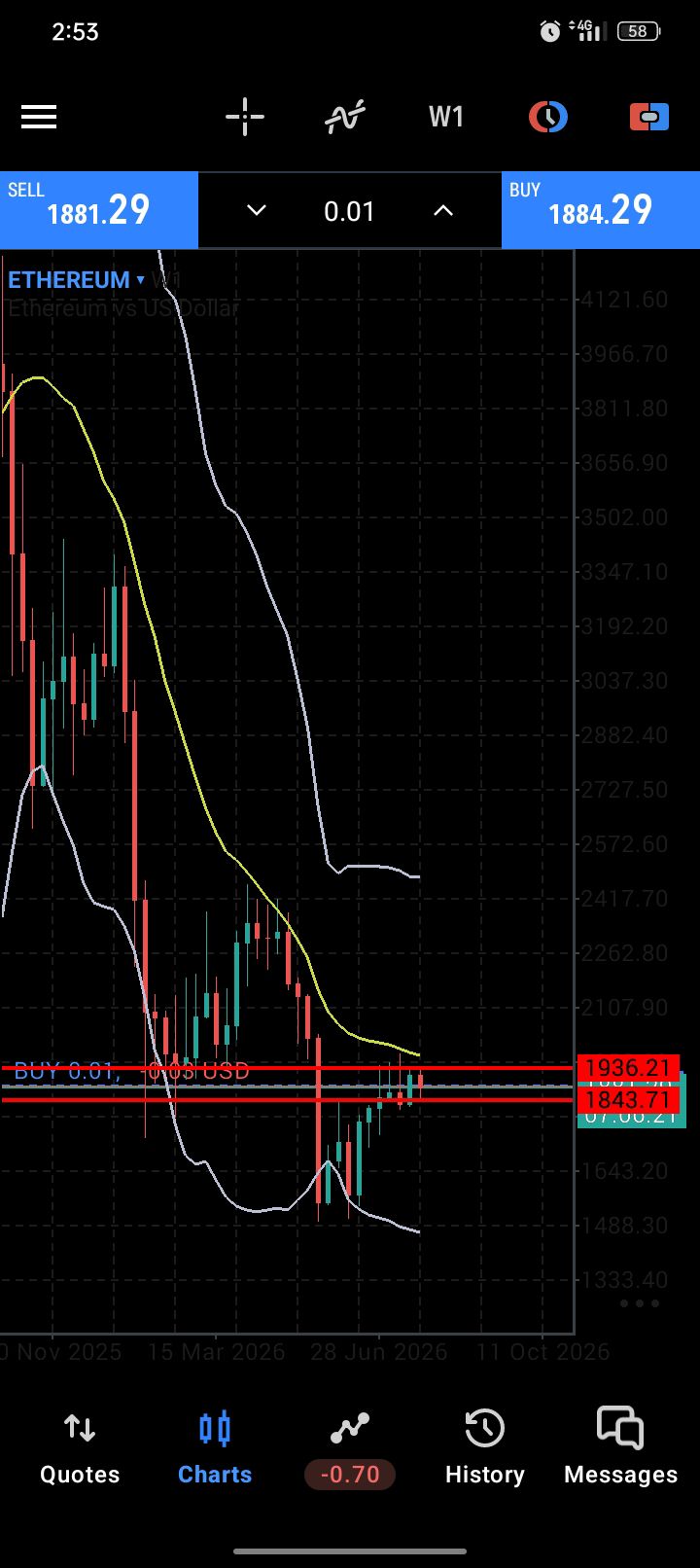
Task: Switch to the Quotes tab
Action: pyautogui.click(x=80, y=1449)
